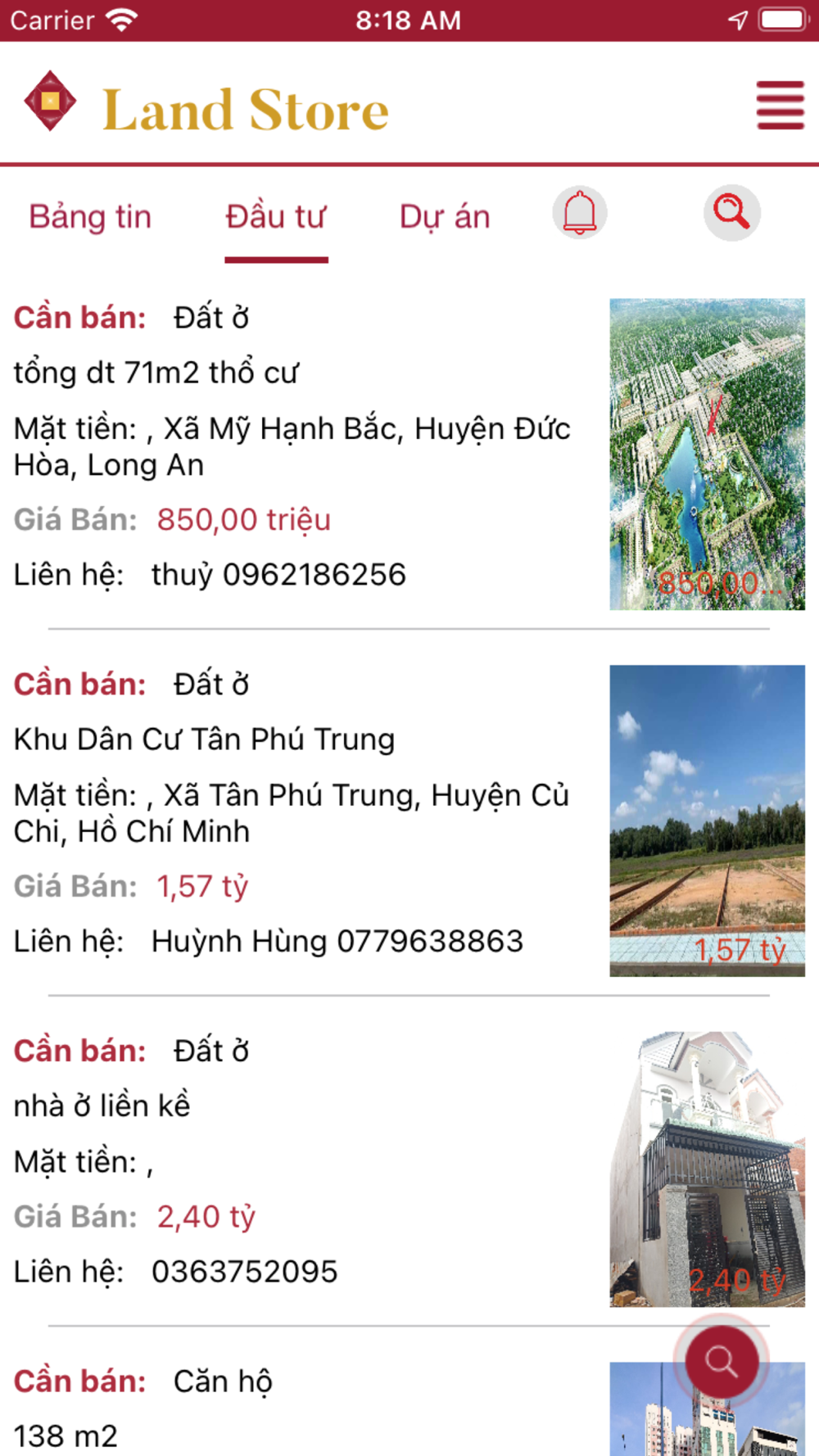Screen dimensions: 819x1456
Task: Go to the Dự án tab
Action: [445, 217]
